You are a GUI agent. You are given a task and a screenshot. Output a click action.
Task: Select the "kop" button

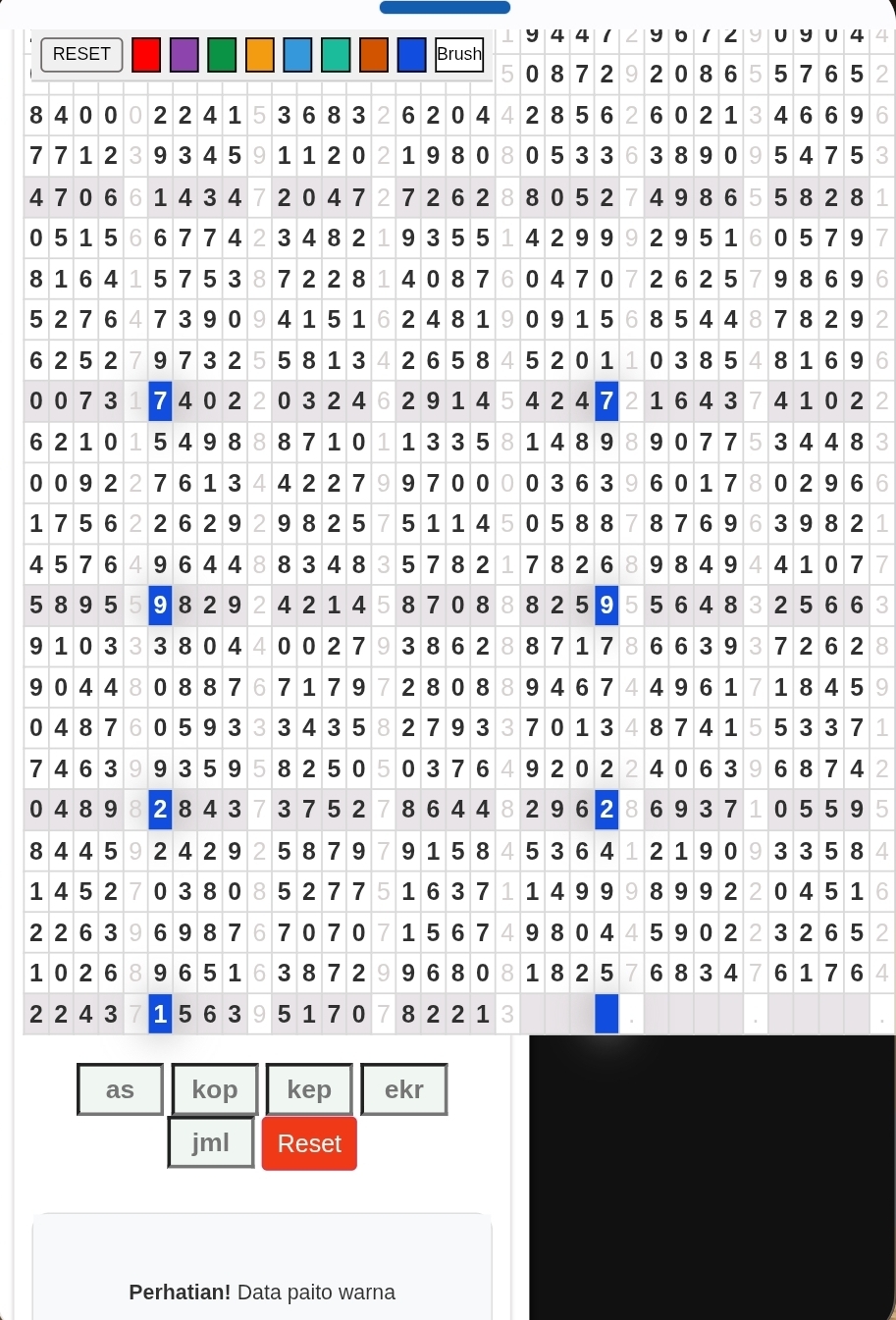(215, 1089)
